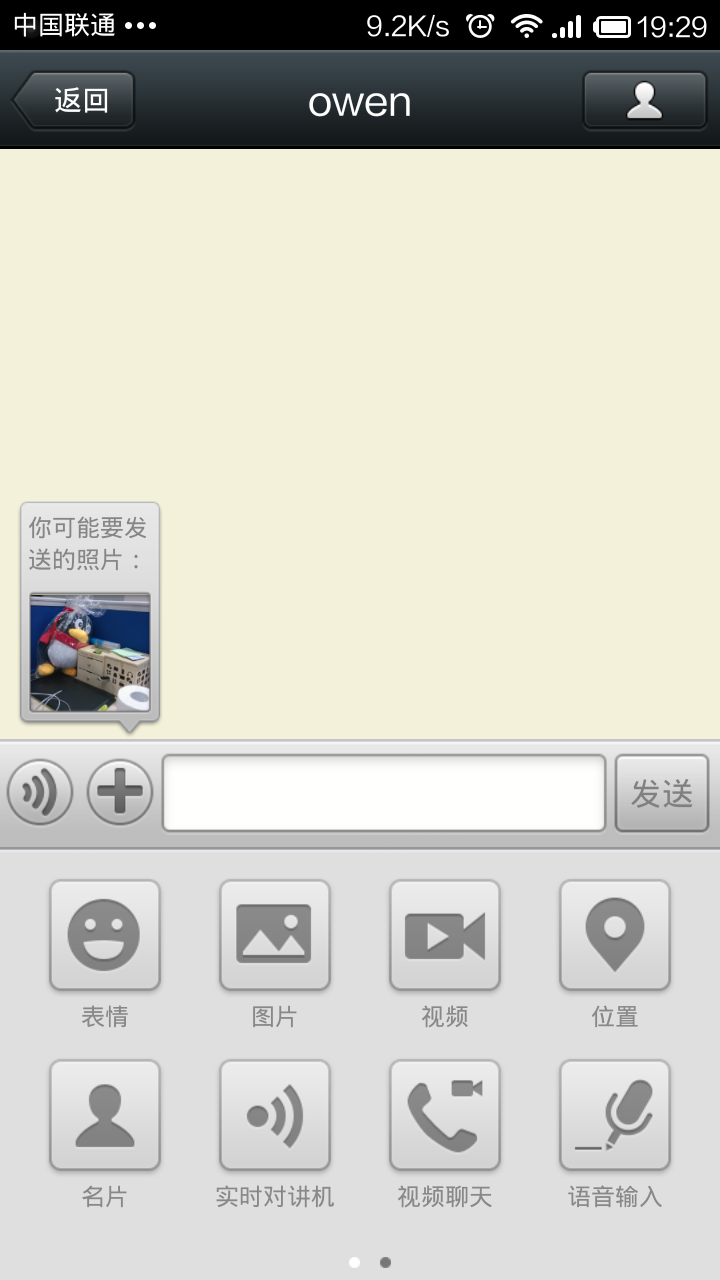
Task: Send a contact card via 名片
Action: click(x=105, y=1115)
